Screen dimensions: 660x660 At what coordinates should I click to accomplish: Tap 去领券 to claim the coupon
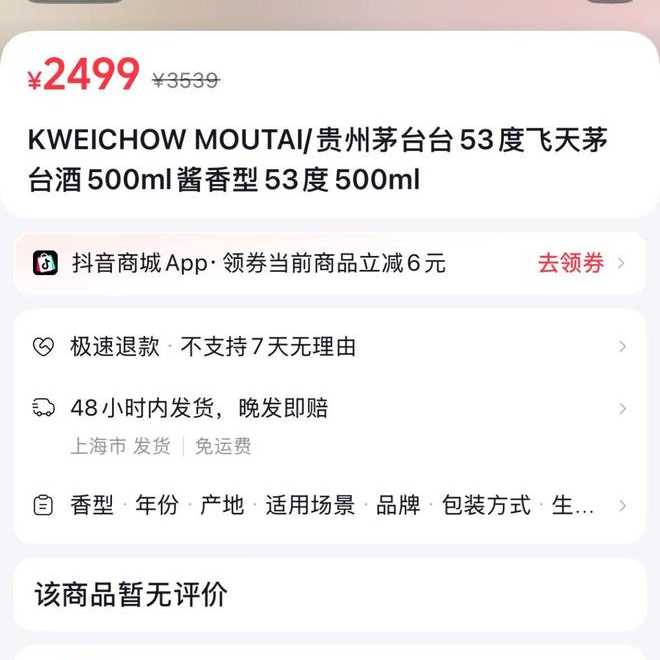572,263
